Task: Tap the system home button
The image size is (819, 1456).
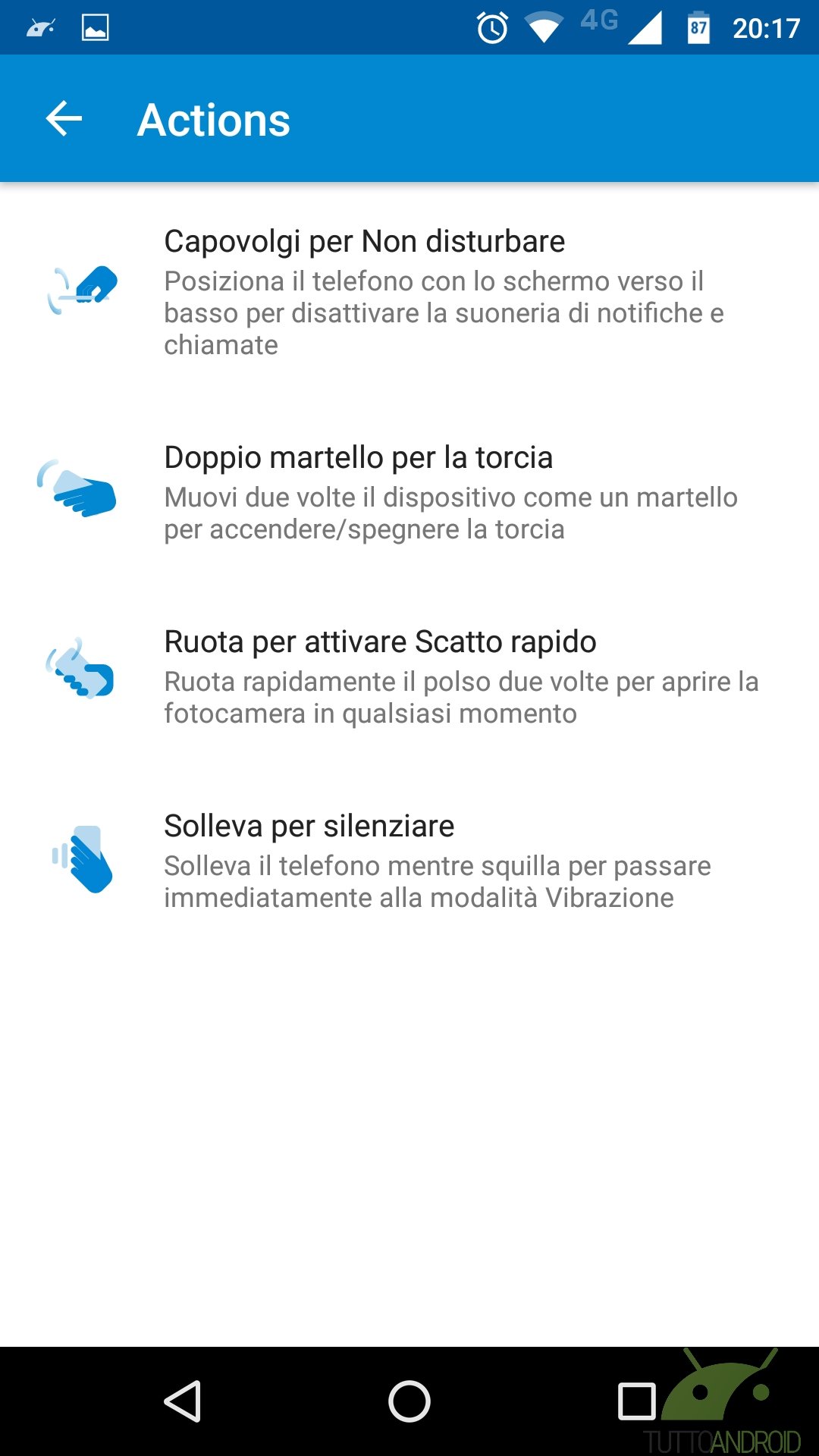Action: 409,1401
